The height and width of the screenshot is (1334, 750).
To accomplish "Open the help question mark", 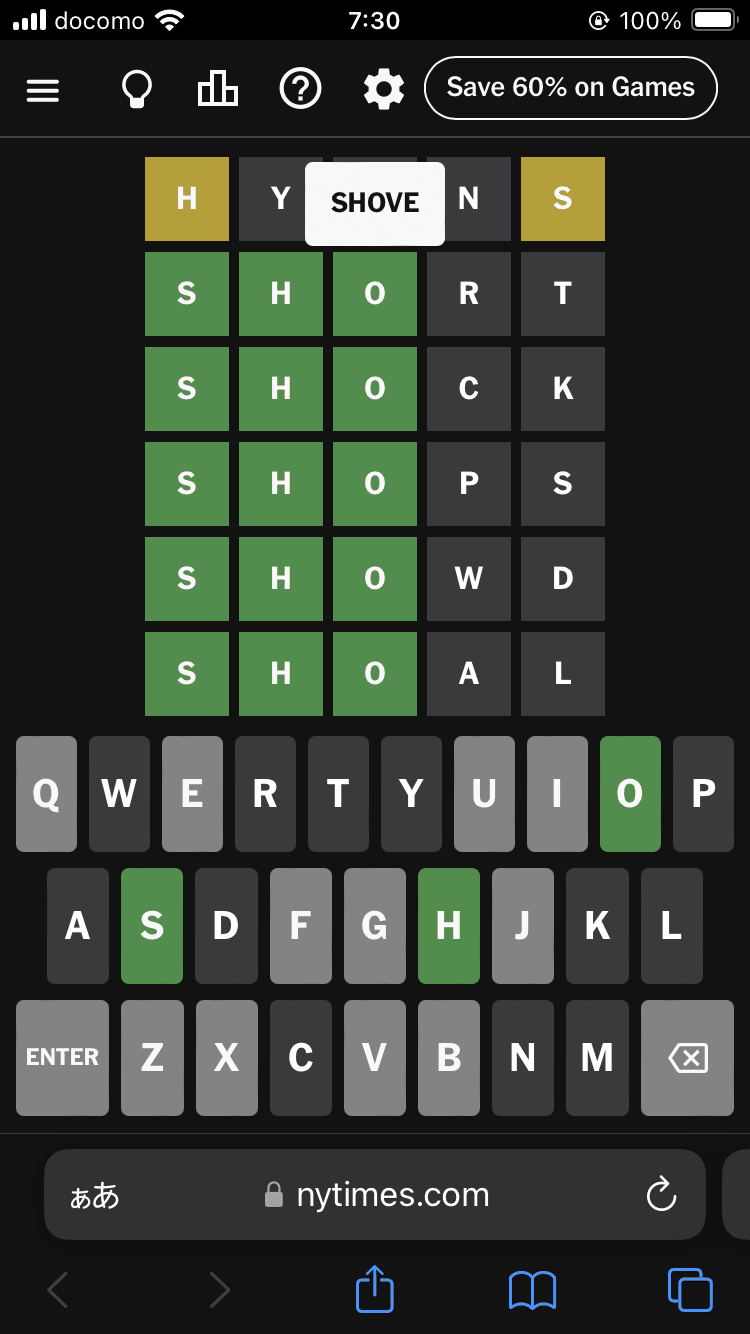I will pyautogui.click(x=300, y=90).
